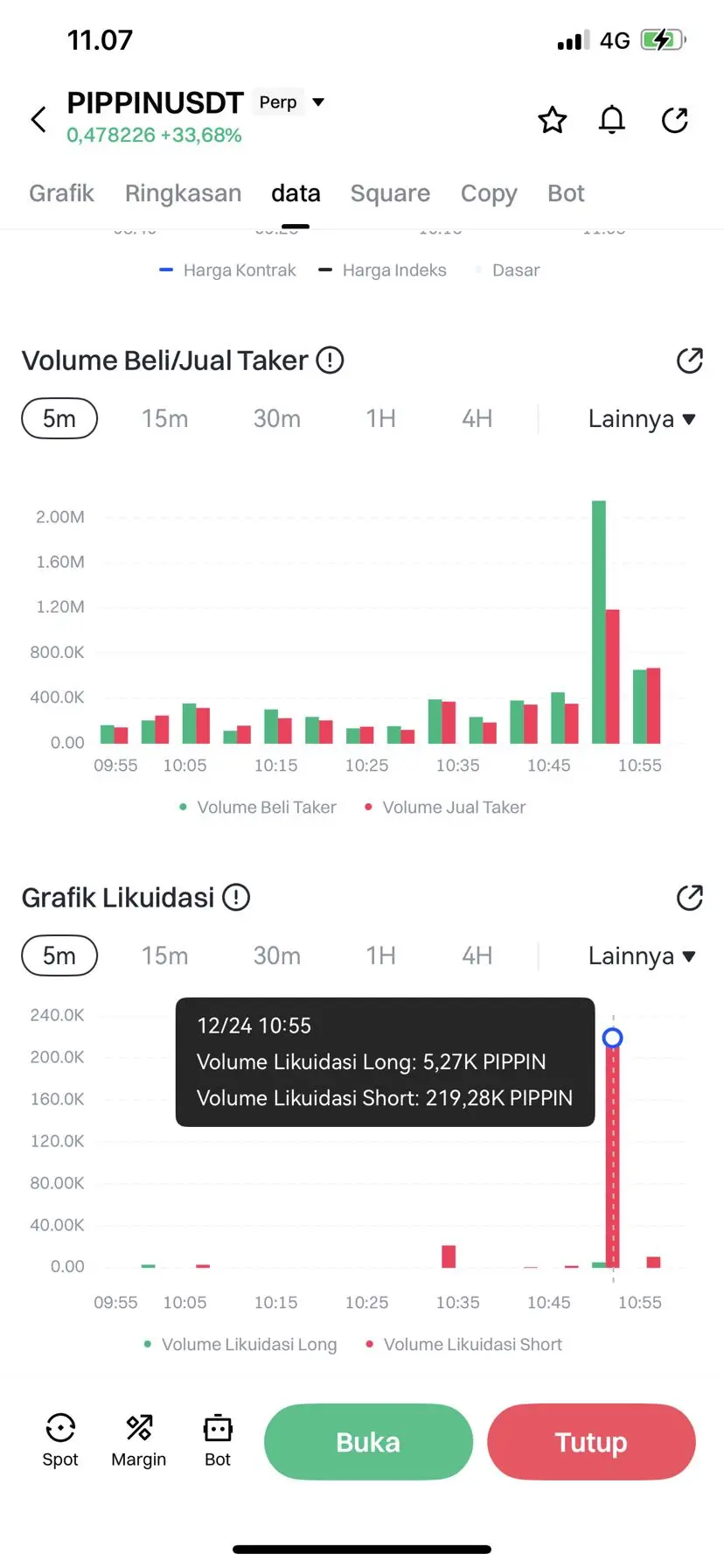Switch to the Ringkasan tab
Image resolution: width=724 pixels, height=1568 pixels.
pos(183,193)
